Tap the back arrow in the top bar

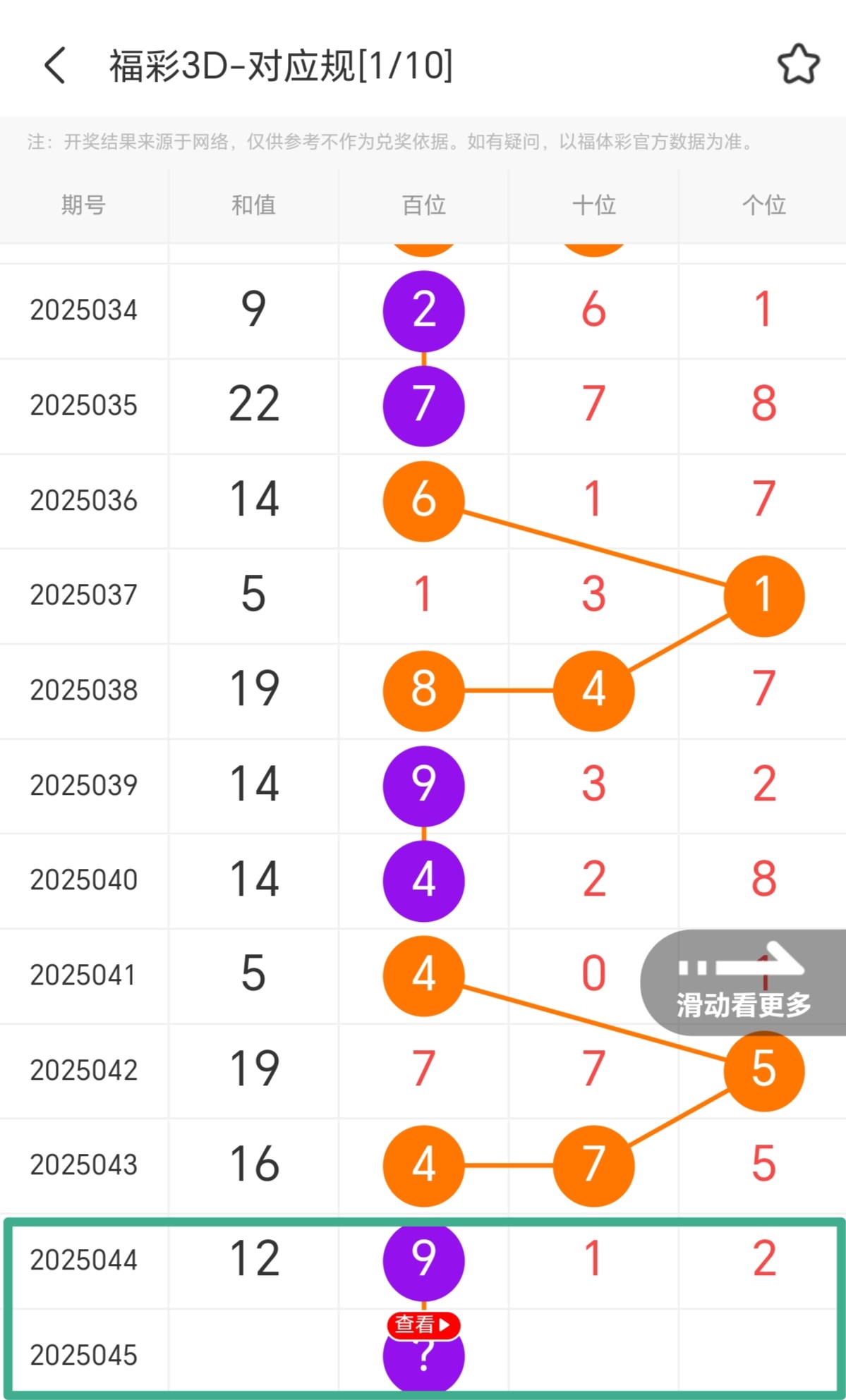click(56, 65)
